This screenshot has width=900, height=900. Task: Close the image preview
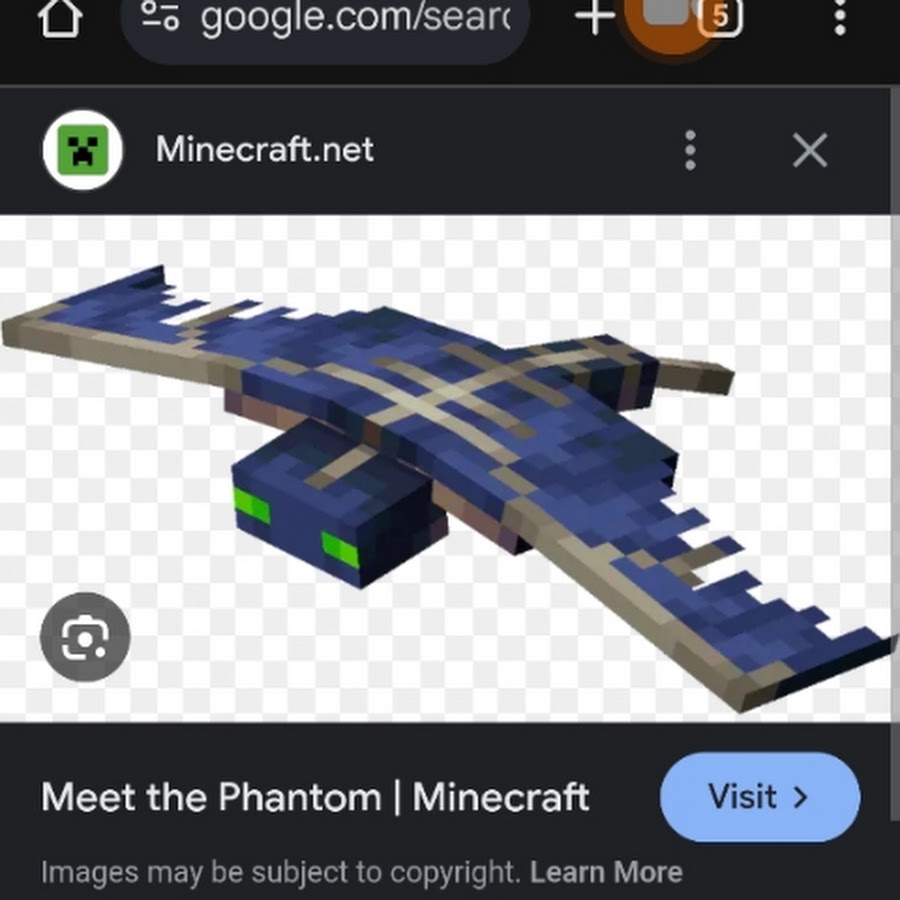(x=809, y=151)
